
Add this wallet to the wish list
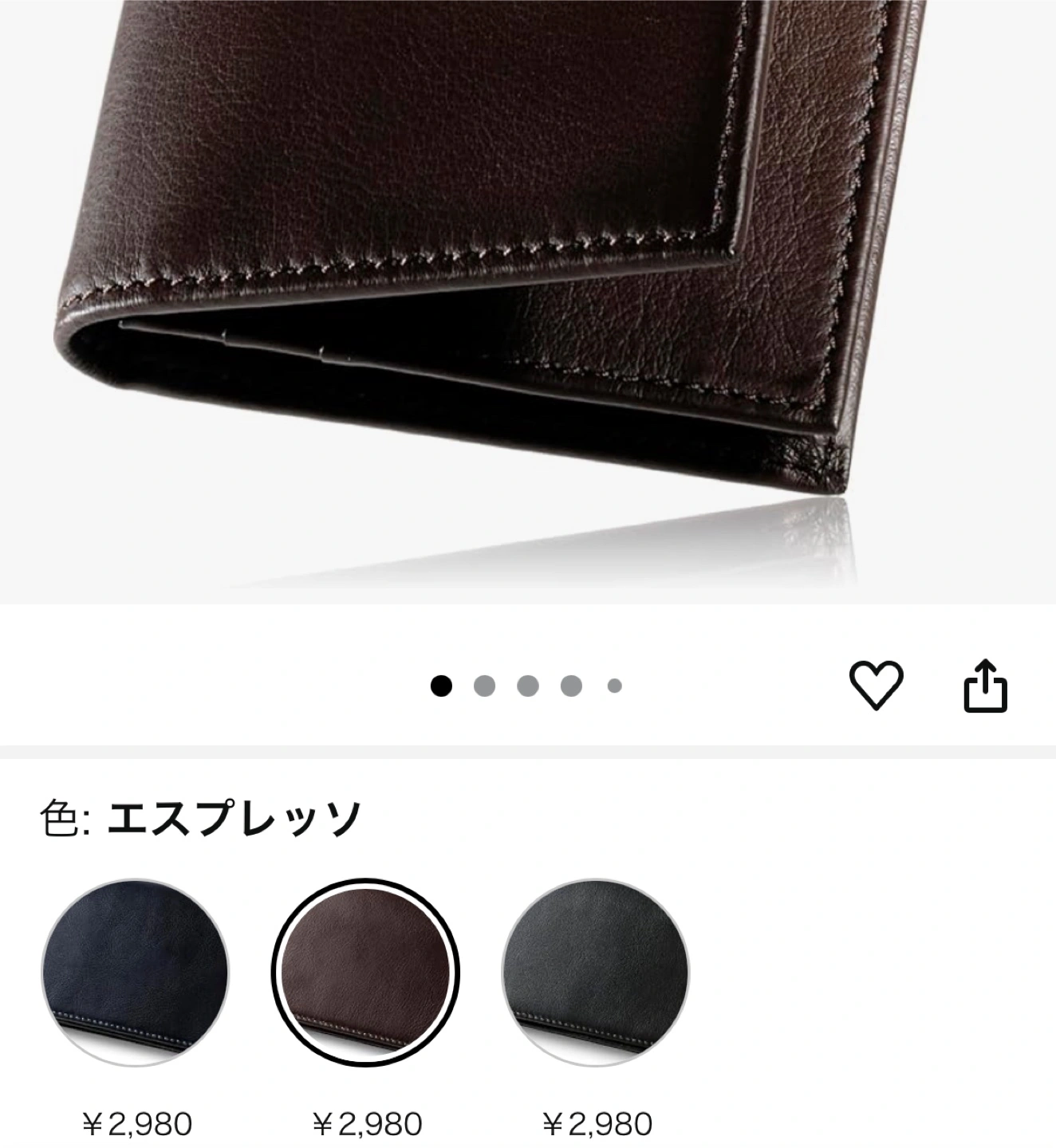[876, 685]
